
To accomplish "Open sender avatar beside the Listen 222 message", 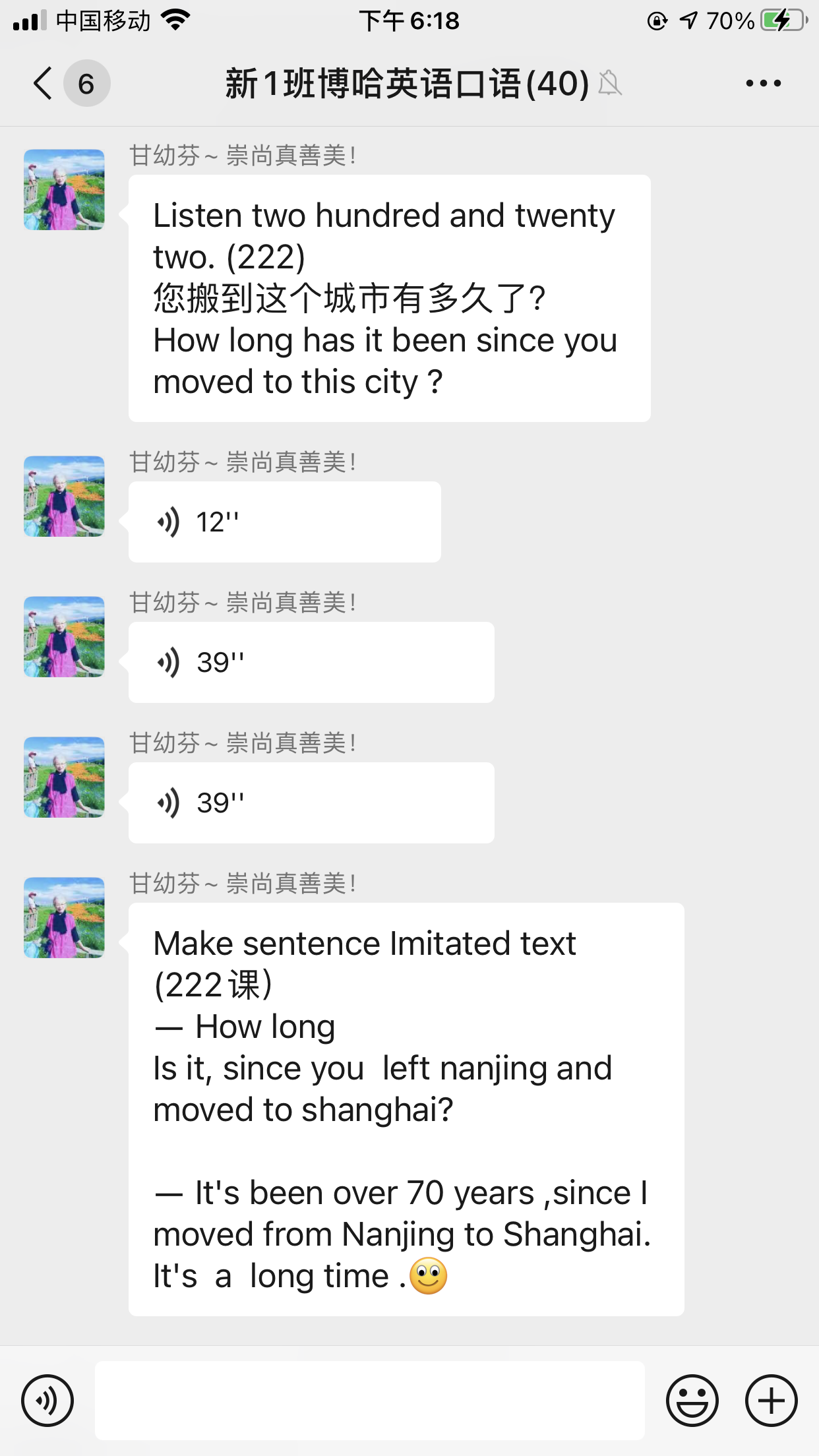I will tap(64, 190).
